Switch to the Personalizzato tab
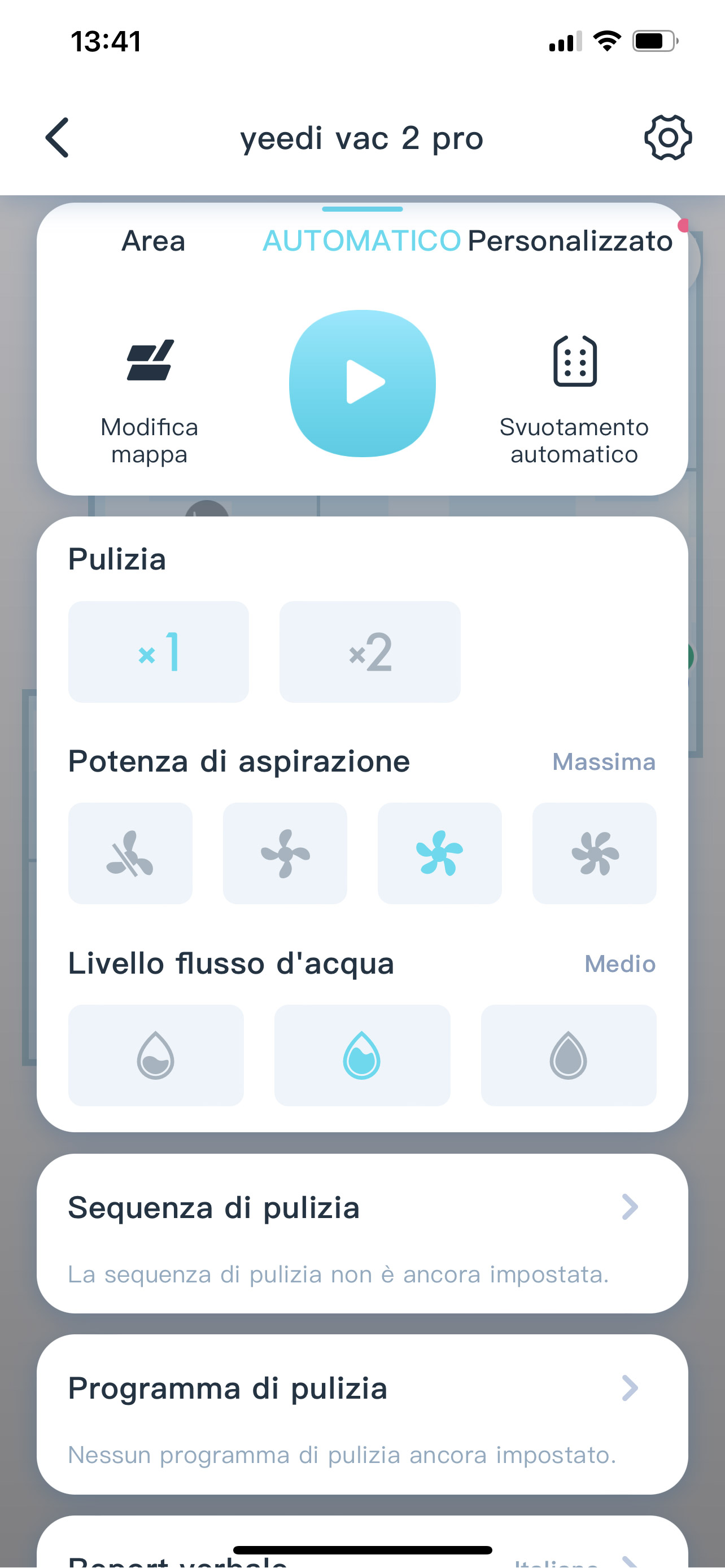The height and width of the screenshot is (1568, 725). pos(570,241)
